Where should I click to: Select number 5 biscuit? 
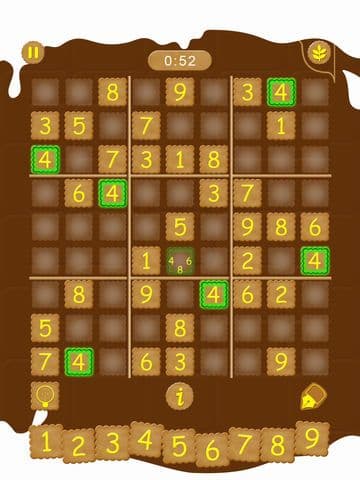pyautogui.click(x=179, y=446)
